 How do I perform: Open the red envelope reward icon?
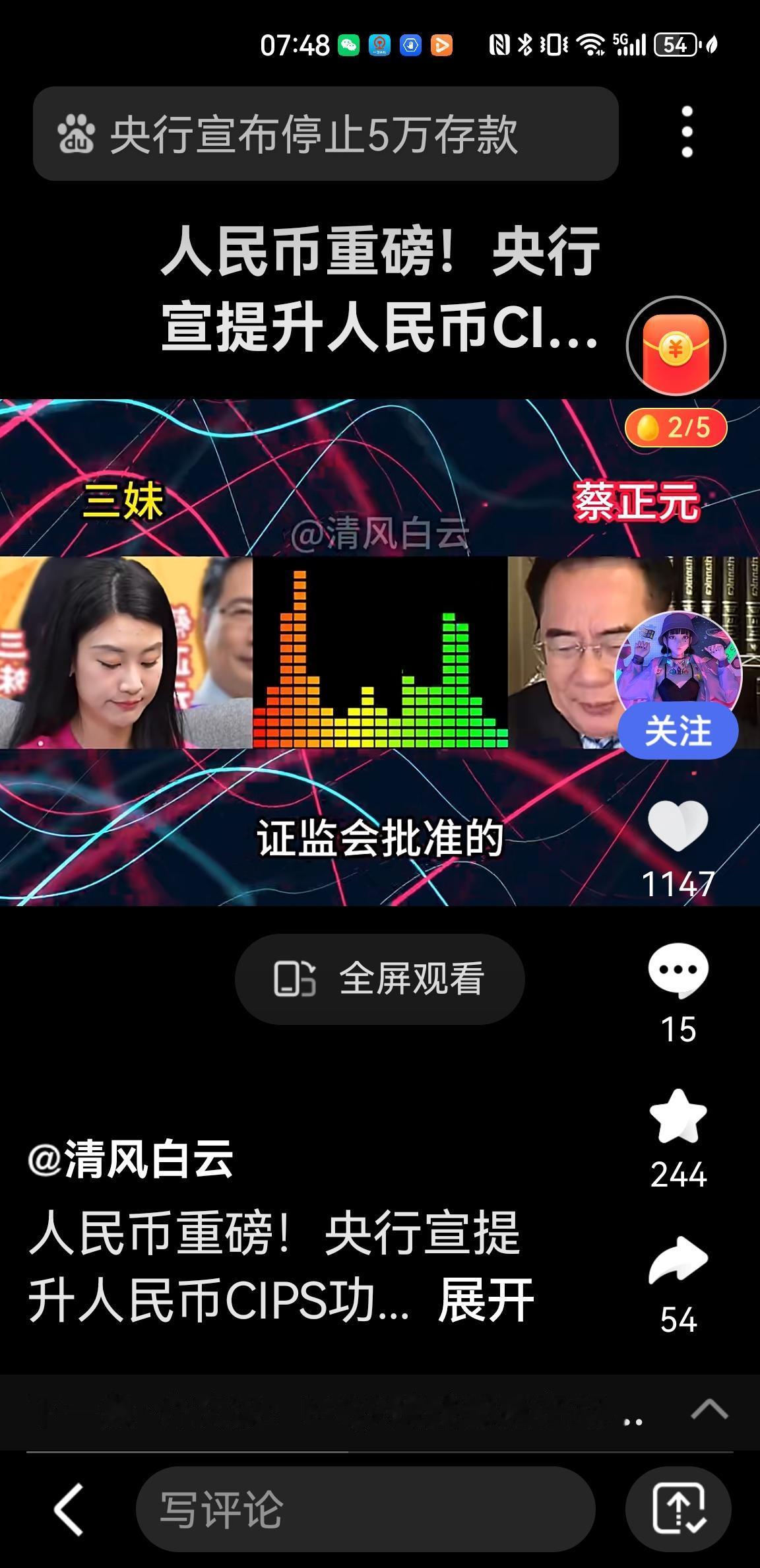point(676,346)
